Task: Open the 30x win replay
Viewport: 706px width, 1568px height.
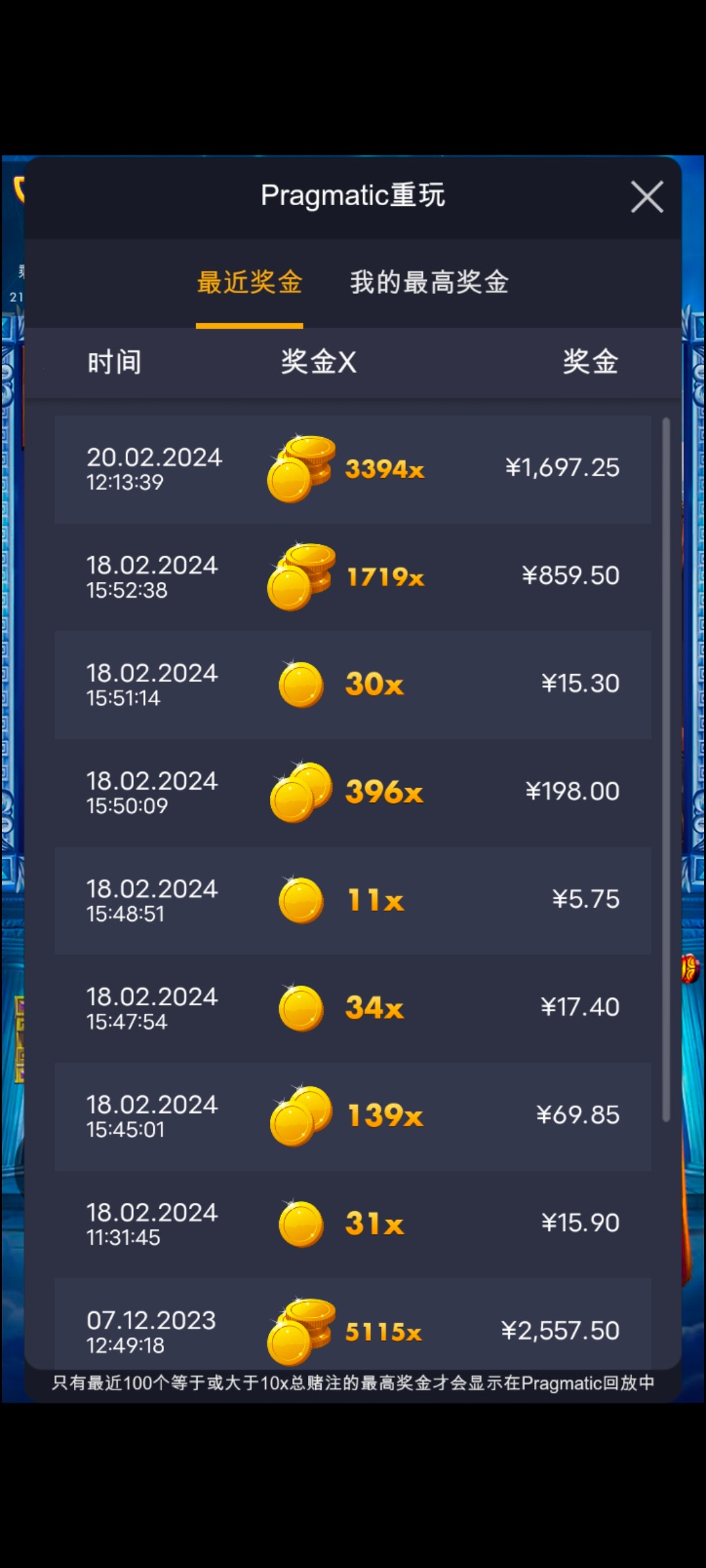Action: [x=353, y=685]
